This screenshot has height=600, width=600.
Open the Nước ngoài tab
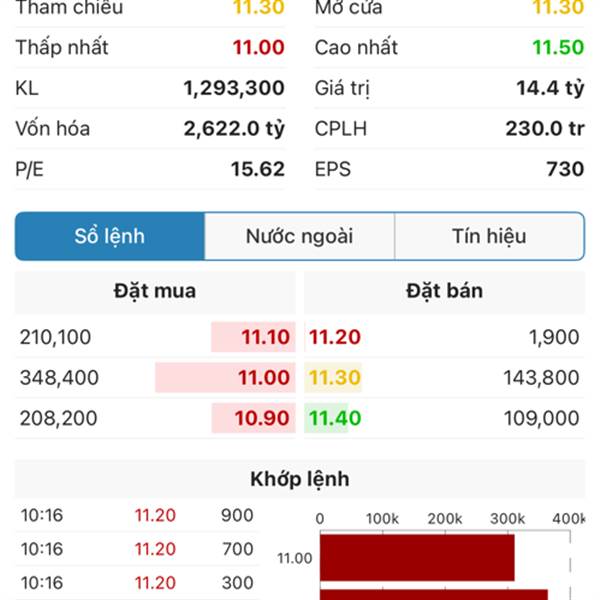point(299,237)
